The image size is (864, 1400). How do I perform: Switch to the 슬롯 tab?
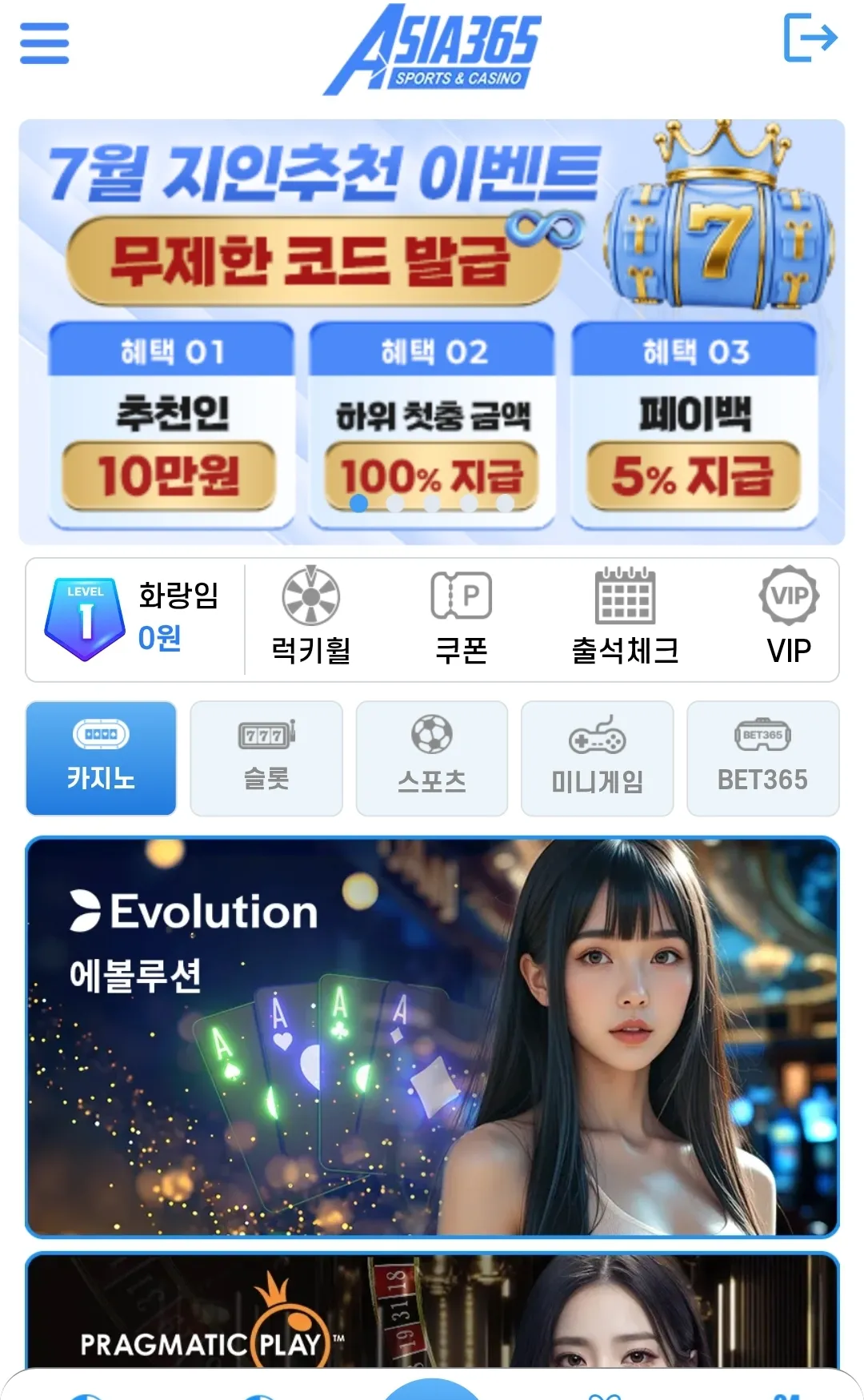pos(266,758)
